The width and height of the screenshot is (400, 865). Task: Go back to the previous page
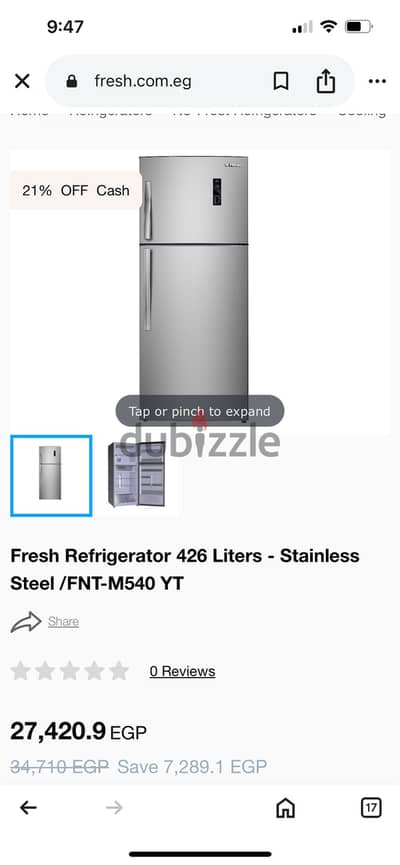tap(28, 808)
